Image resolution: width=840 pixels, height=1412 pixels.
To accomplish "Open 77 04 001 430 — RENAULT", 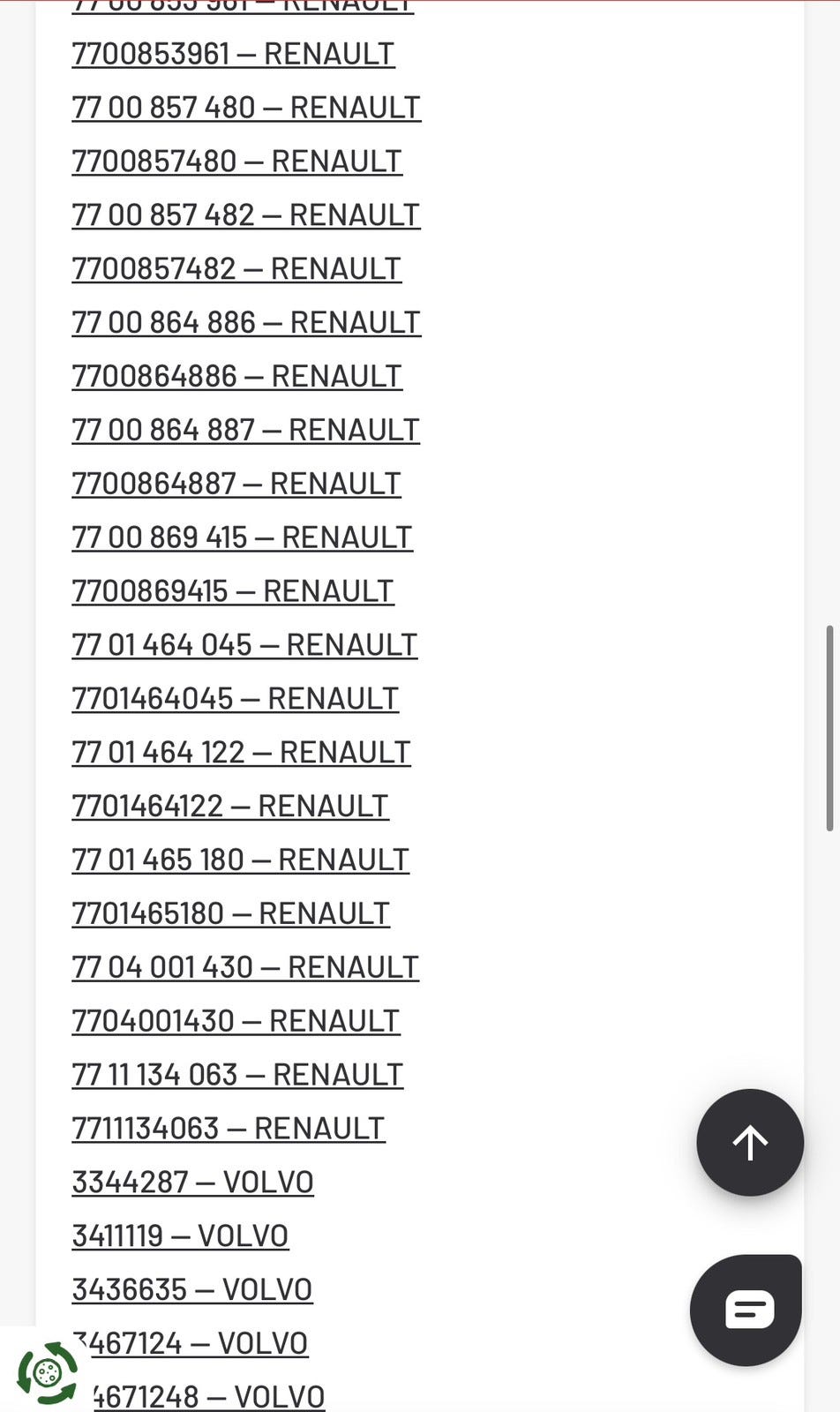I will (245, 967).
